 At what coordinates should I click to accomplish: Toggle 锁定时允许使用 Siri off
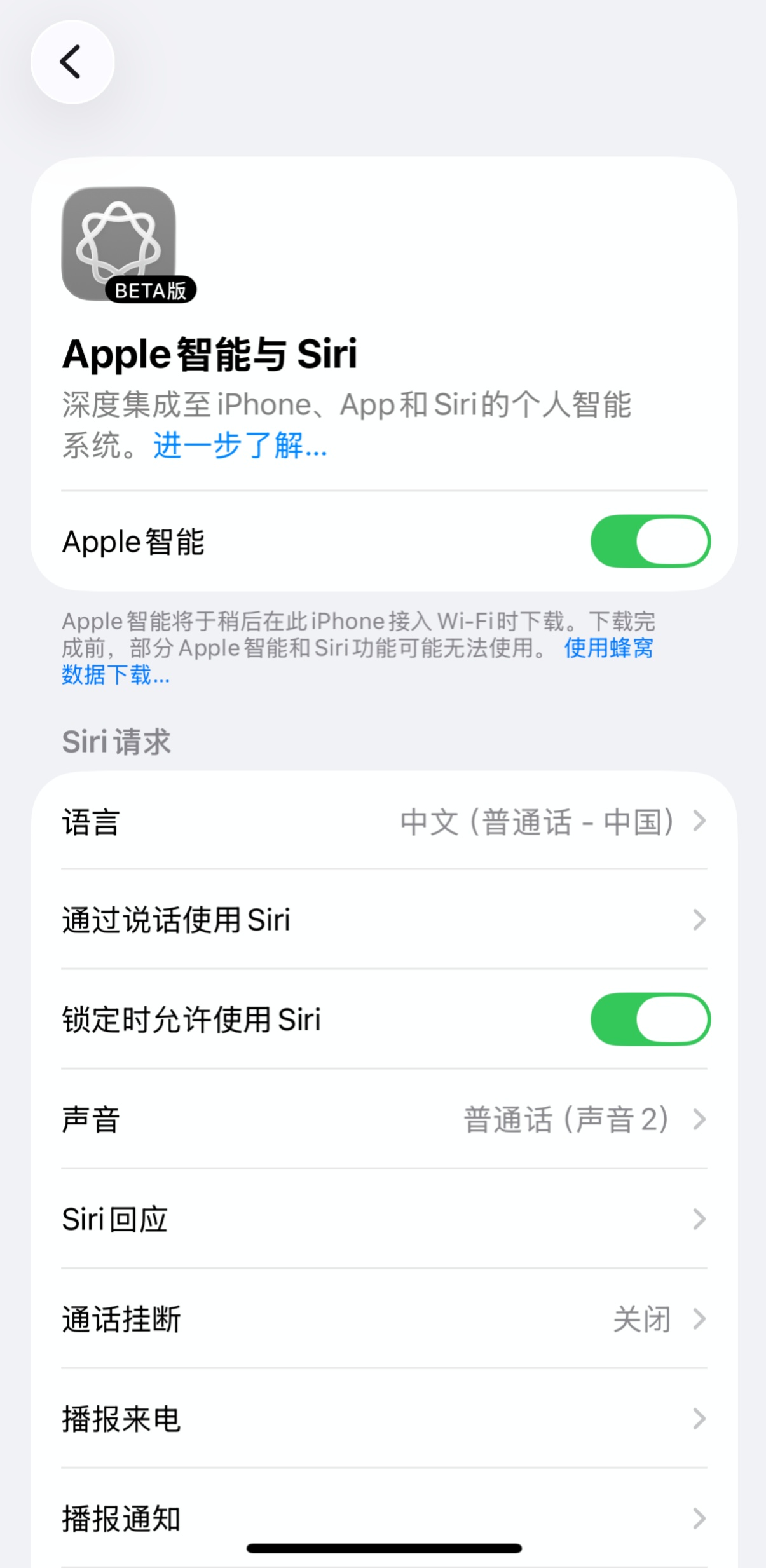click(649, 1019)
